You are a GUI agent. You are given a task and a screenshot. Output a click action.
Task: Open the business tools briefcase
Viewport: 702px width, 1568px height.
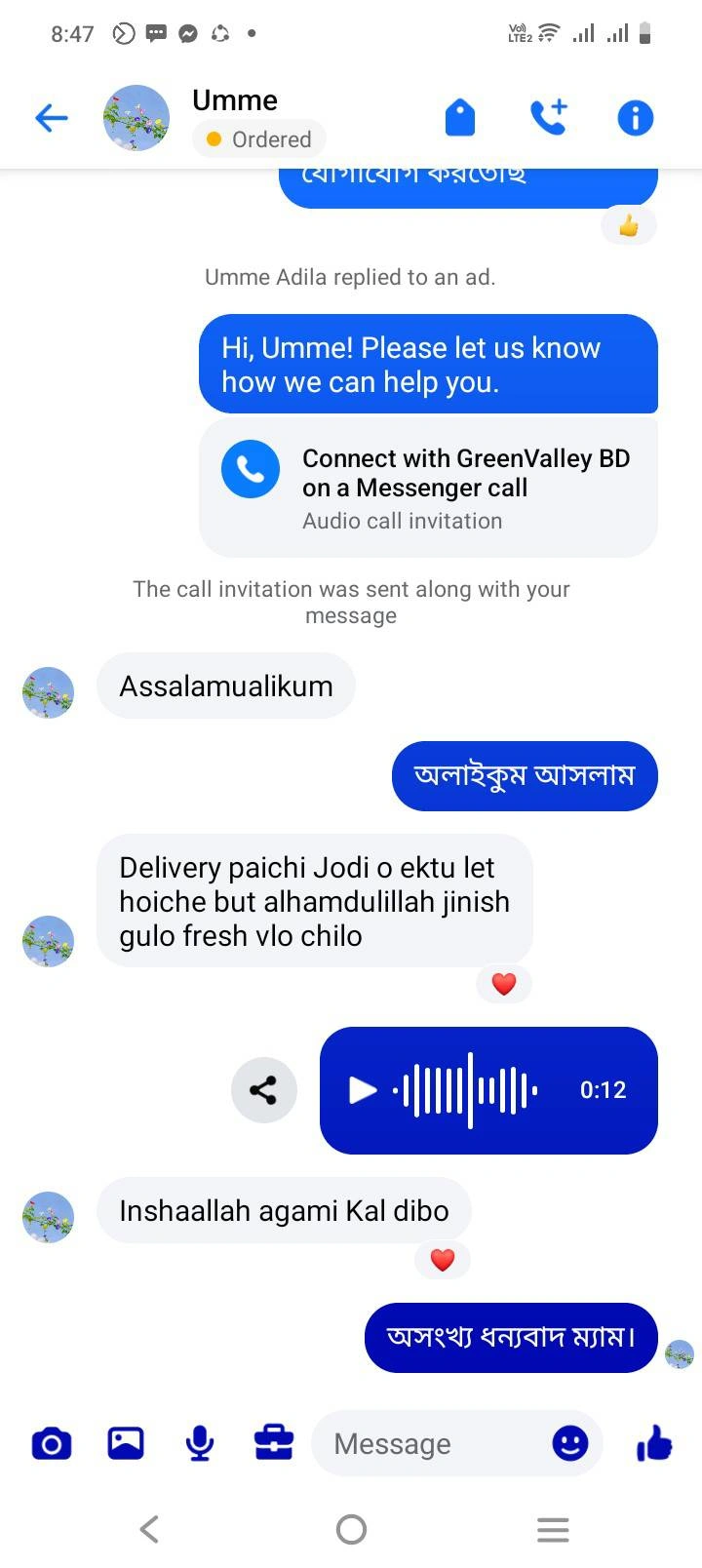click(274, 1443)
